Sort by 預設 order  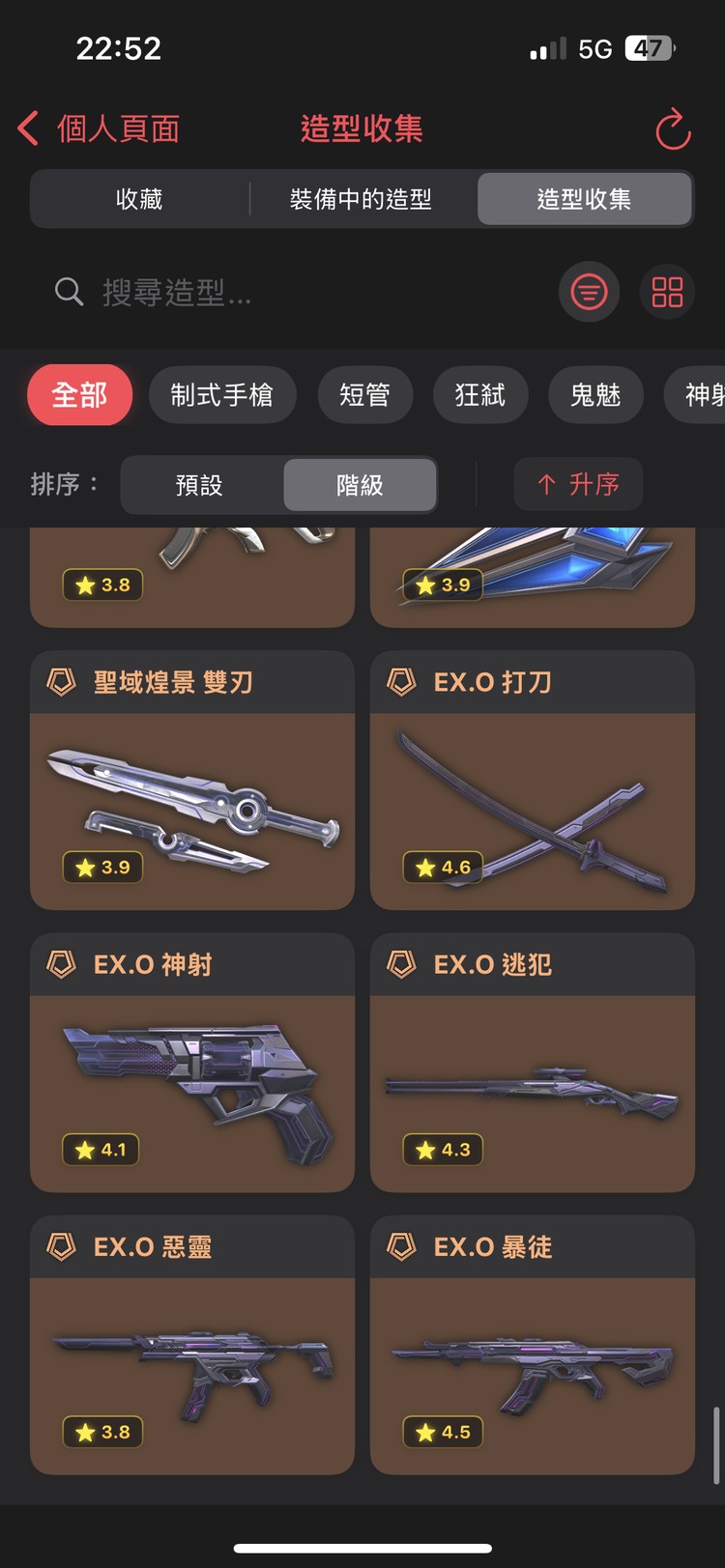(200, 484)
